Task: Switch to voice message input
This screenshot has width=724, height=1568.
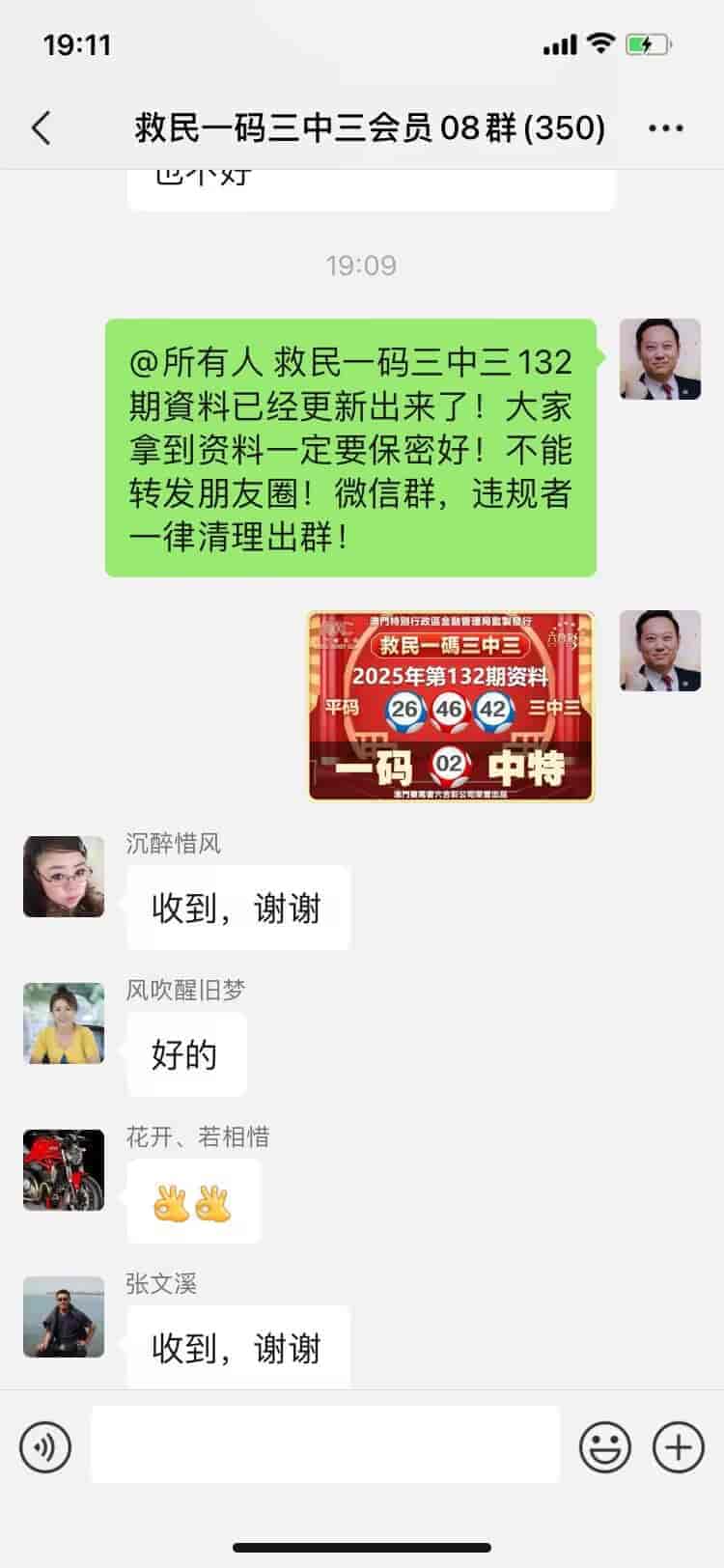Action: coord(45,1446)
